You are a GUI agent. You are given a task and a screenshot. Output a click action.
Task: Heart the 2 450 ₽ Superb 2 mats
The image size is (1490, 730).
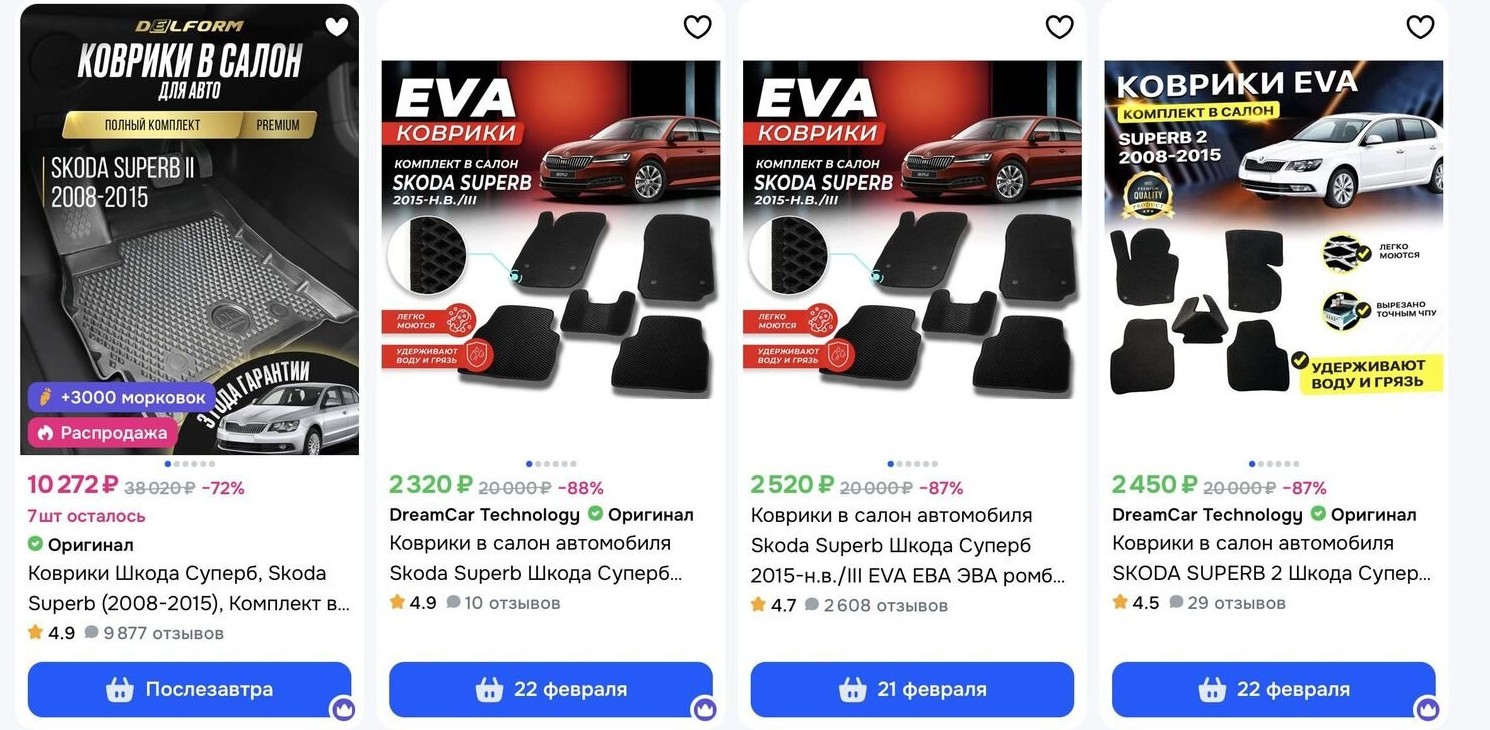coord(1420,27)
